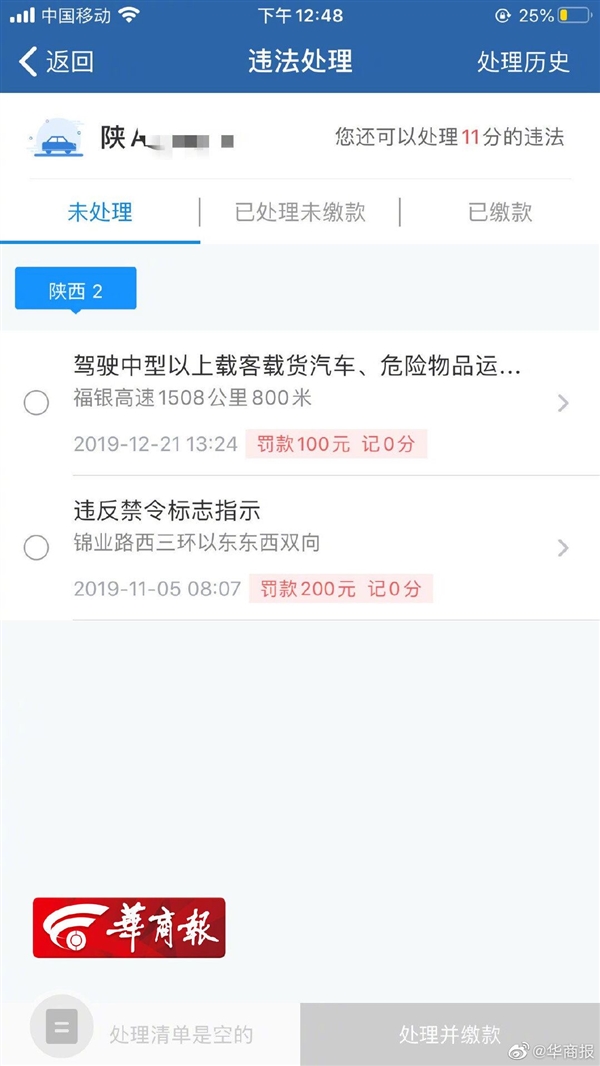600x1066 pixels.
Task: Tap the 处理并缴款 button
Action: tap(449, 1034)
